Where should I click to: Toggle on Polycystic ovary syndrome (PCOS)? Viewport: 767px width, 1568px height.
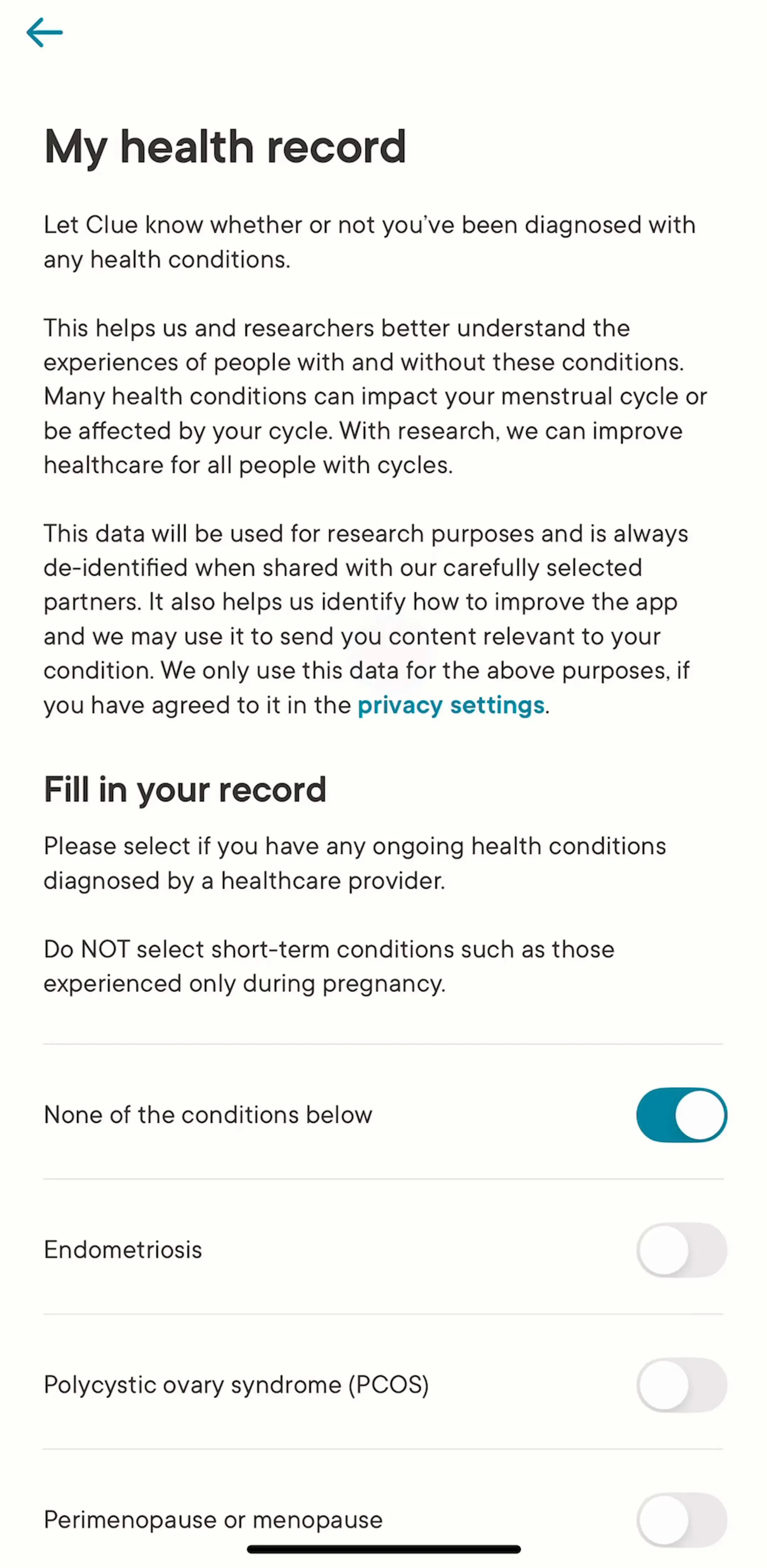click(681, 1385)
